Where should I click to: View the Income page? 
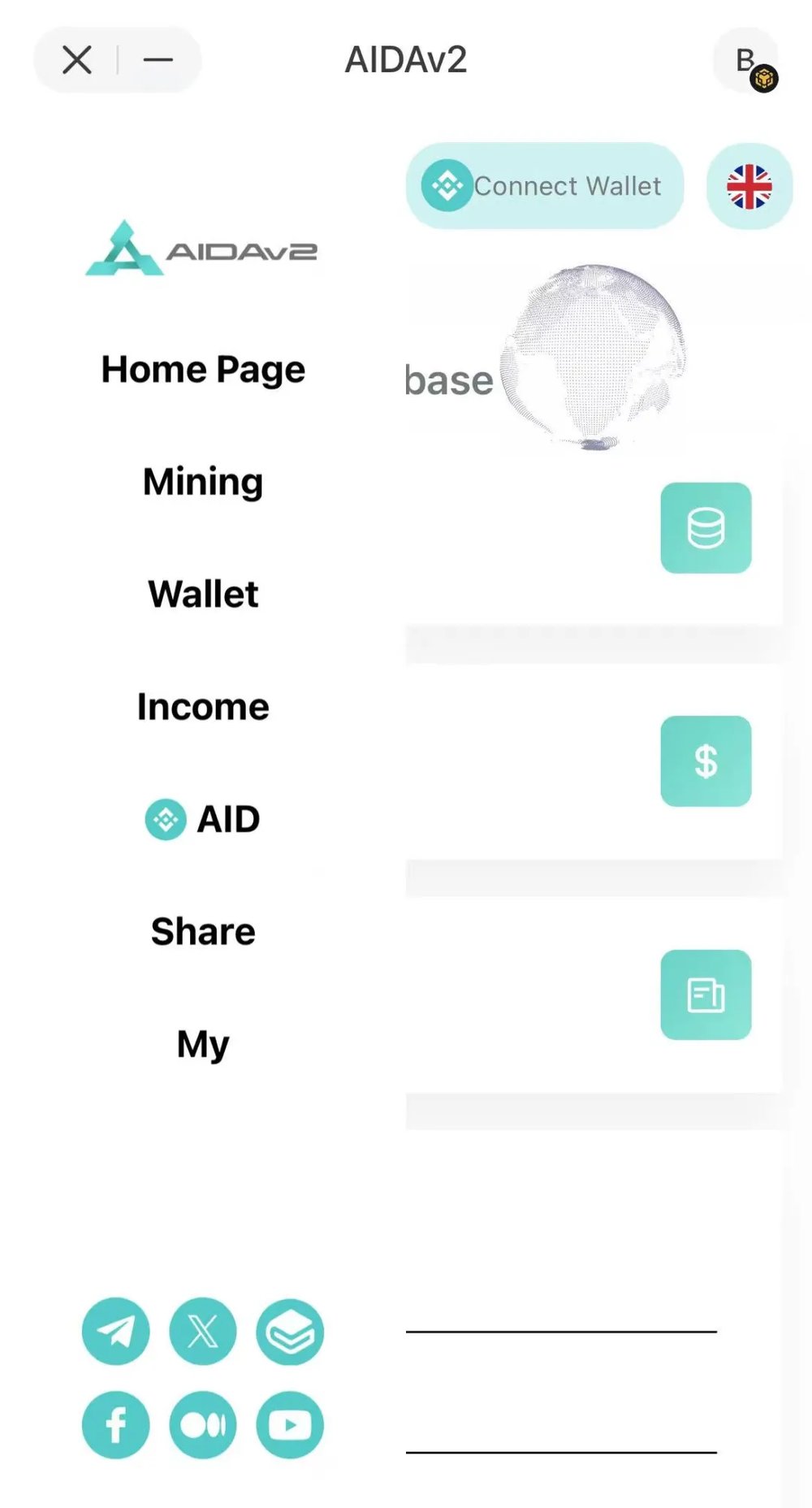coord(203,707)
